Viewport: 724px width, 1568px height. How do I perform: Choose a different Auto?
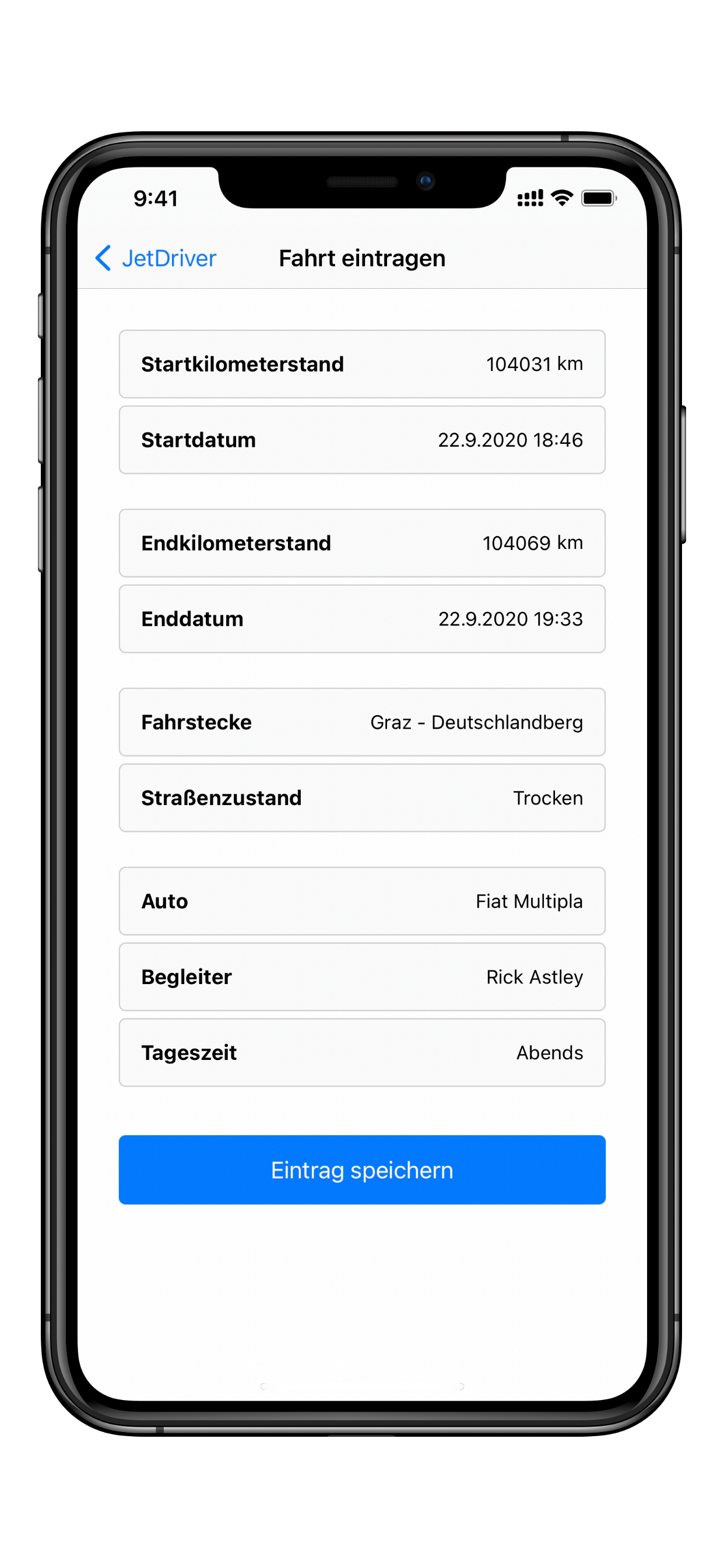point(362,901)
